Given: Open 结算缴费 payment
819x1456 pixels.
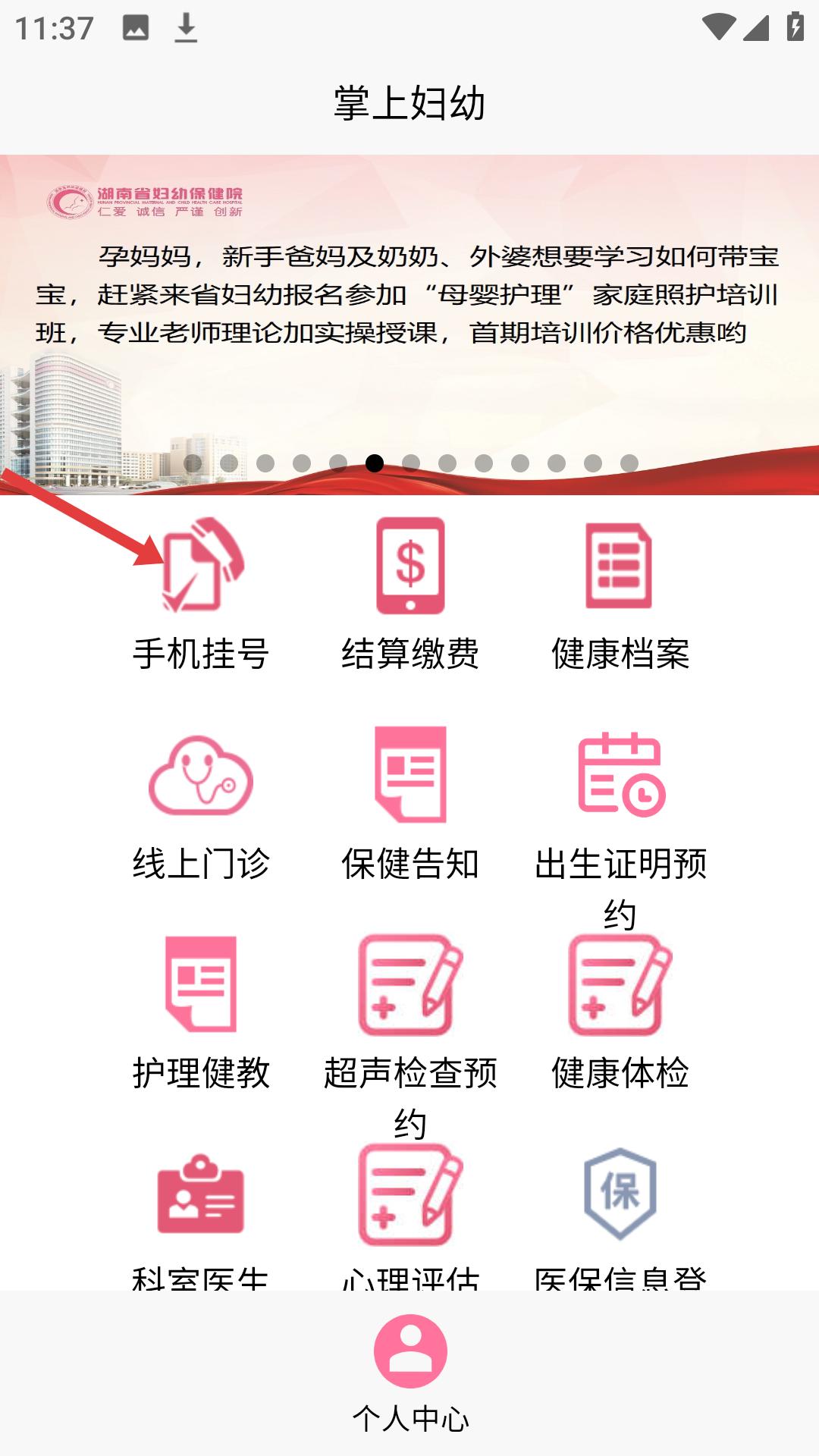Looking at the screenshot, I should click(410, 591).
